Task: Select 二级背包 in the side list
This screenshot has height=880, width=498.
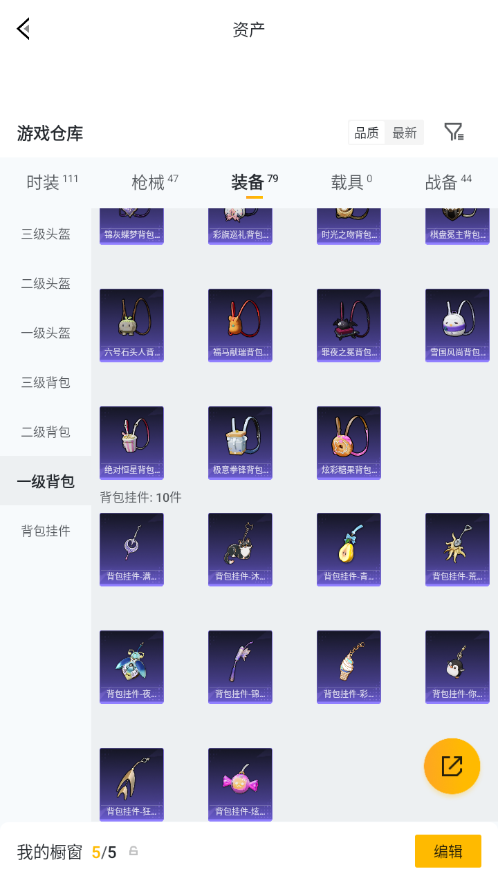Action: coord(45,432)
